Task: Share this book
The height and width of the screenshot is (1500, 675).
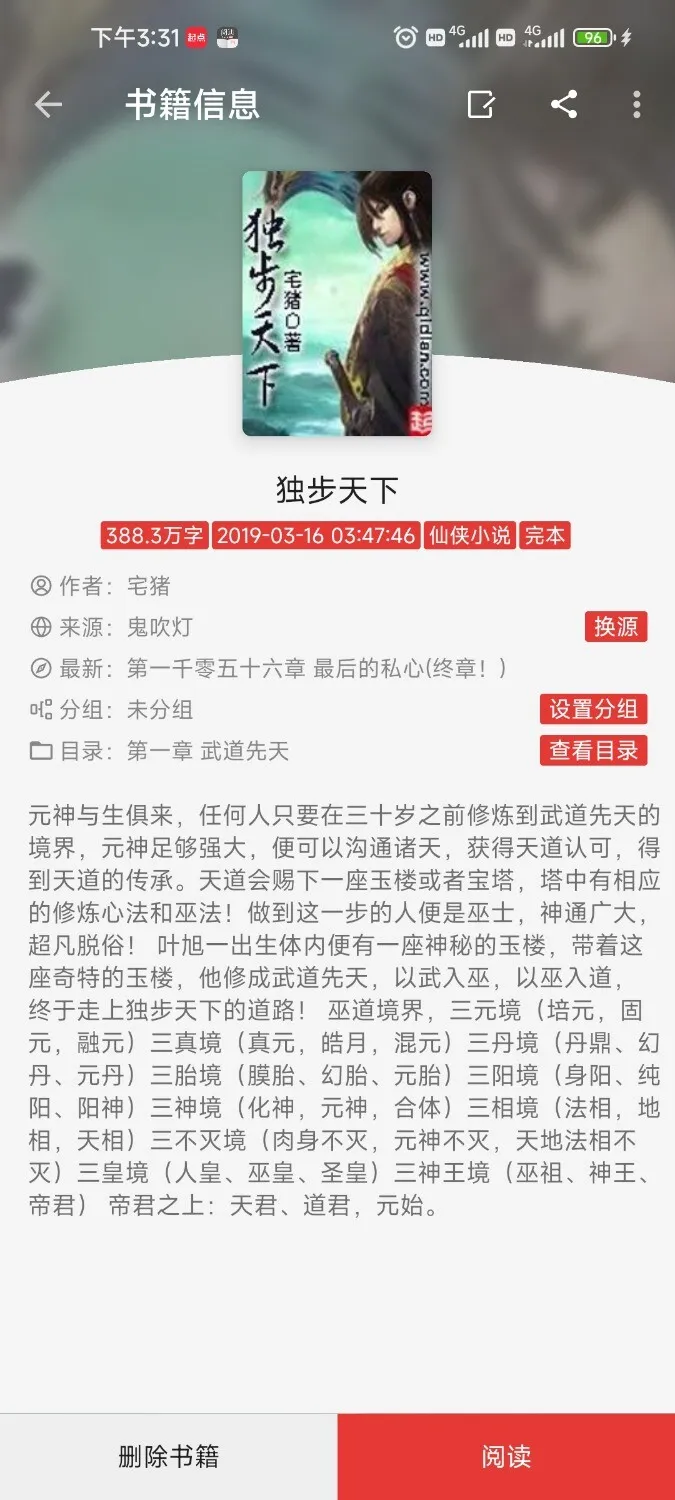Action: tap(564, 105)
